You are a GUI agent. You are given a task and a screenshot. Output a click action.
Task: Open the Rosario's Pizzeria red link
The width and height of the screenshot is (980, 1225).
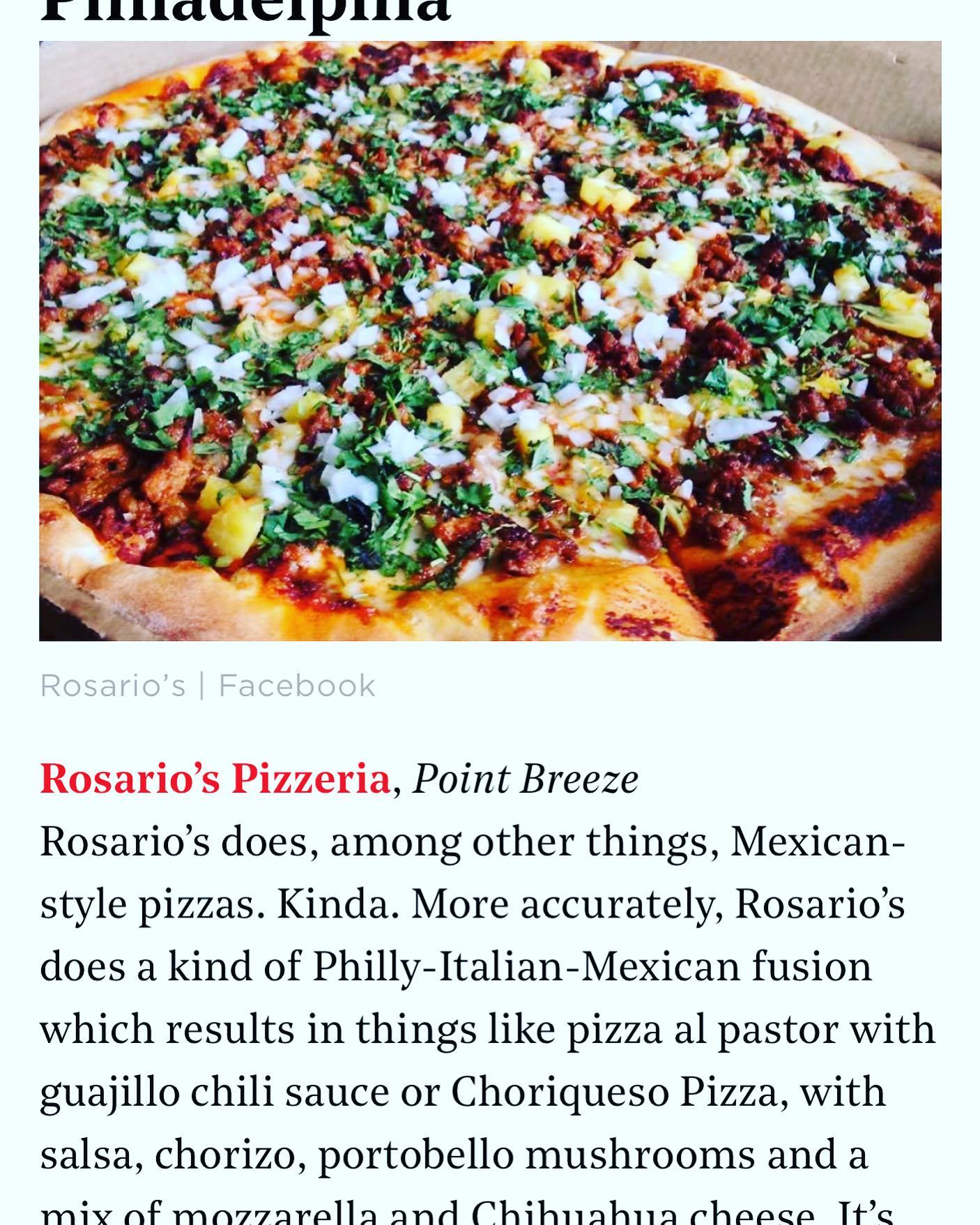(x=215, y=779)
